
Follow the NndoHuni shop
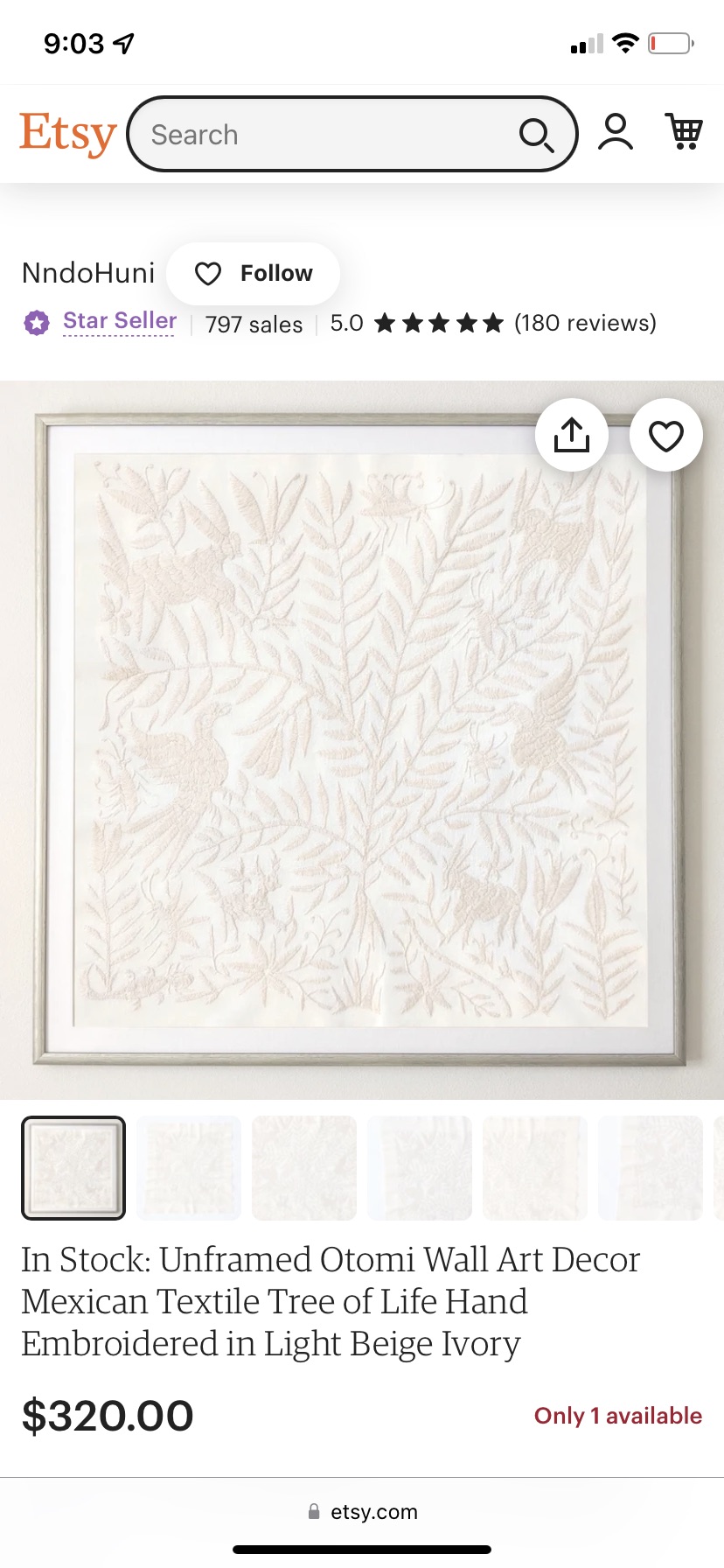pyautogui.click(x=254, y=274)
